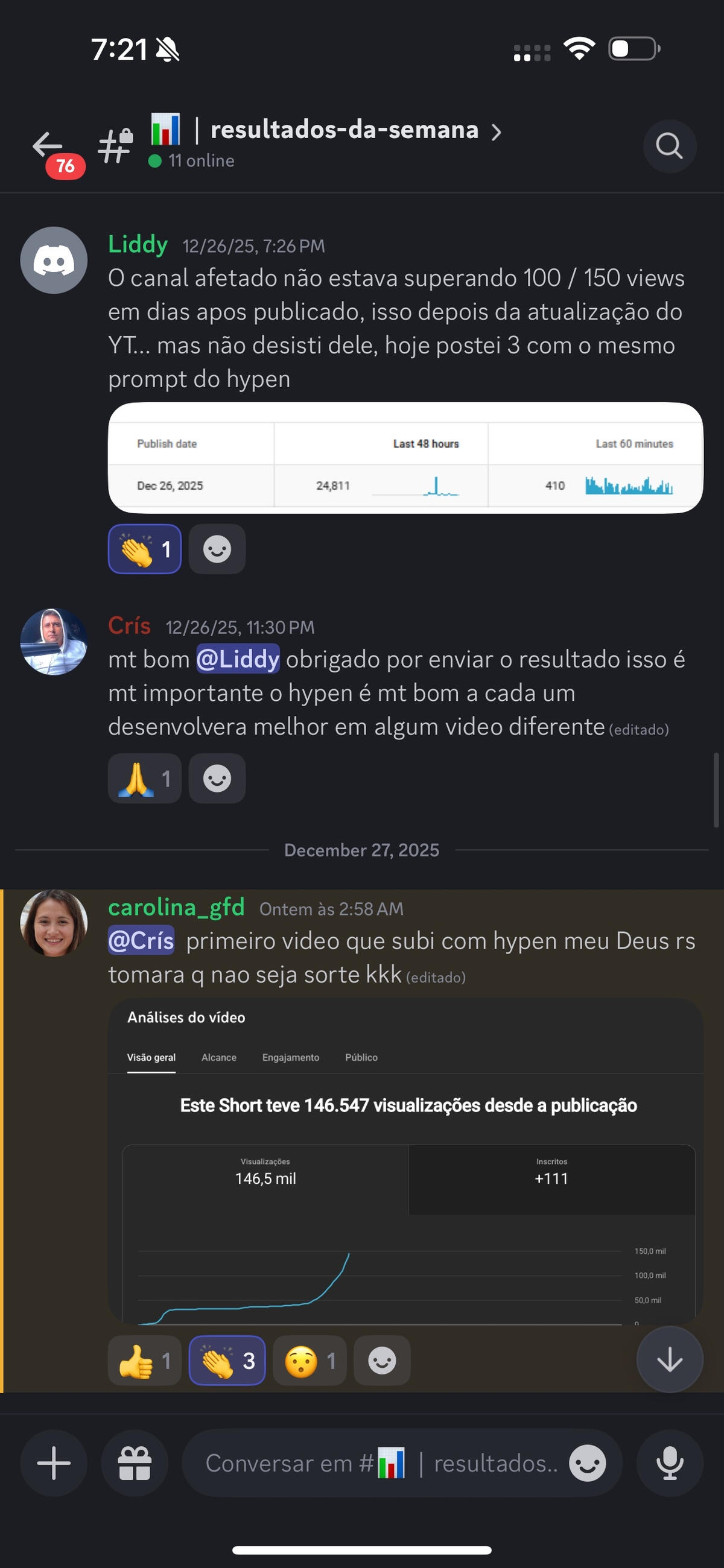Open resultados-da-semana channel details

[344, 130]
